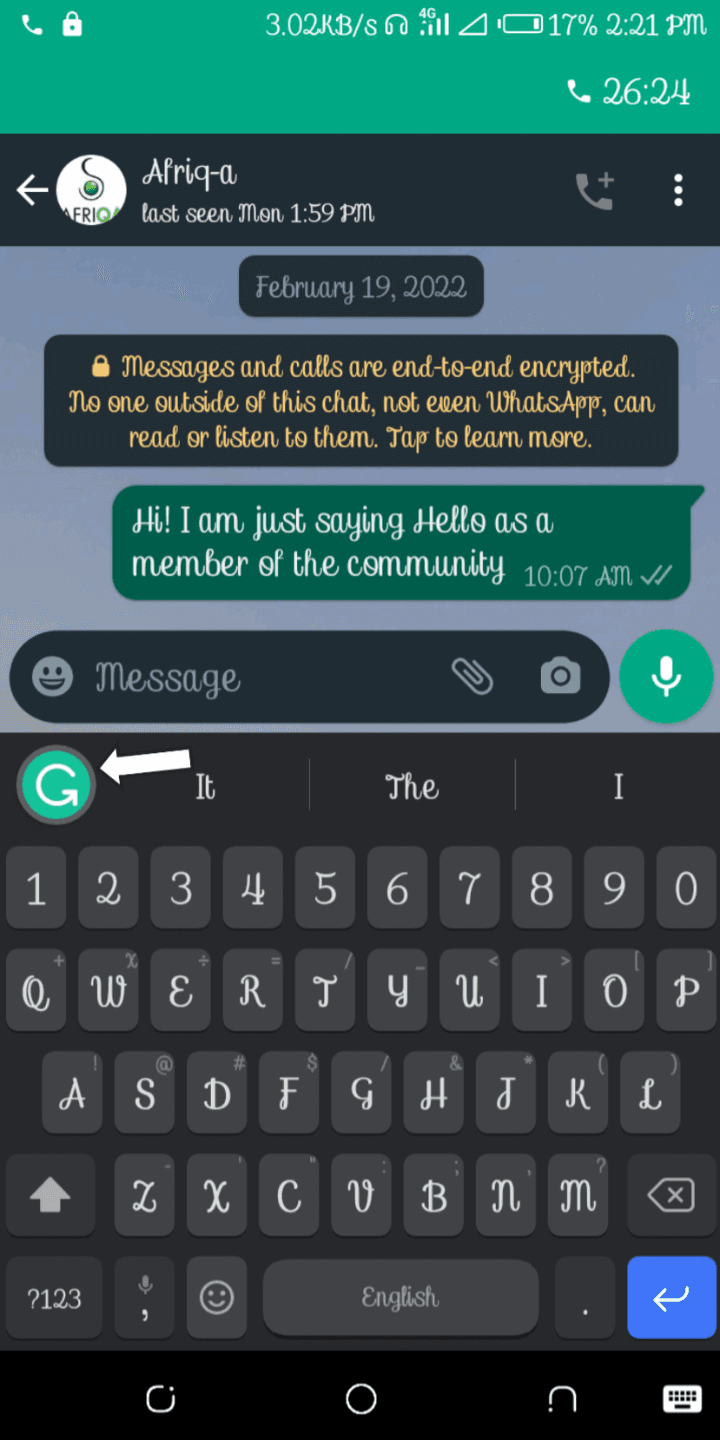Insert the suggestion "It"

click(x=205, y=787)
